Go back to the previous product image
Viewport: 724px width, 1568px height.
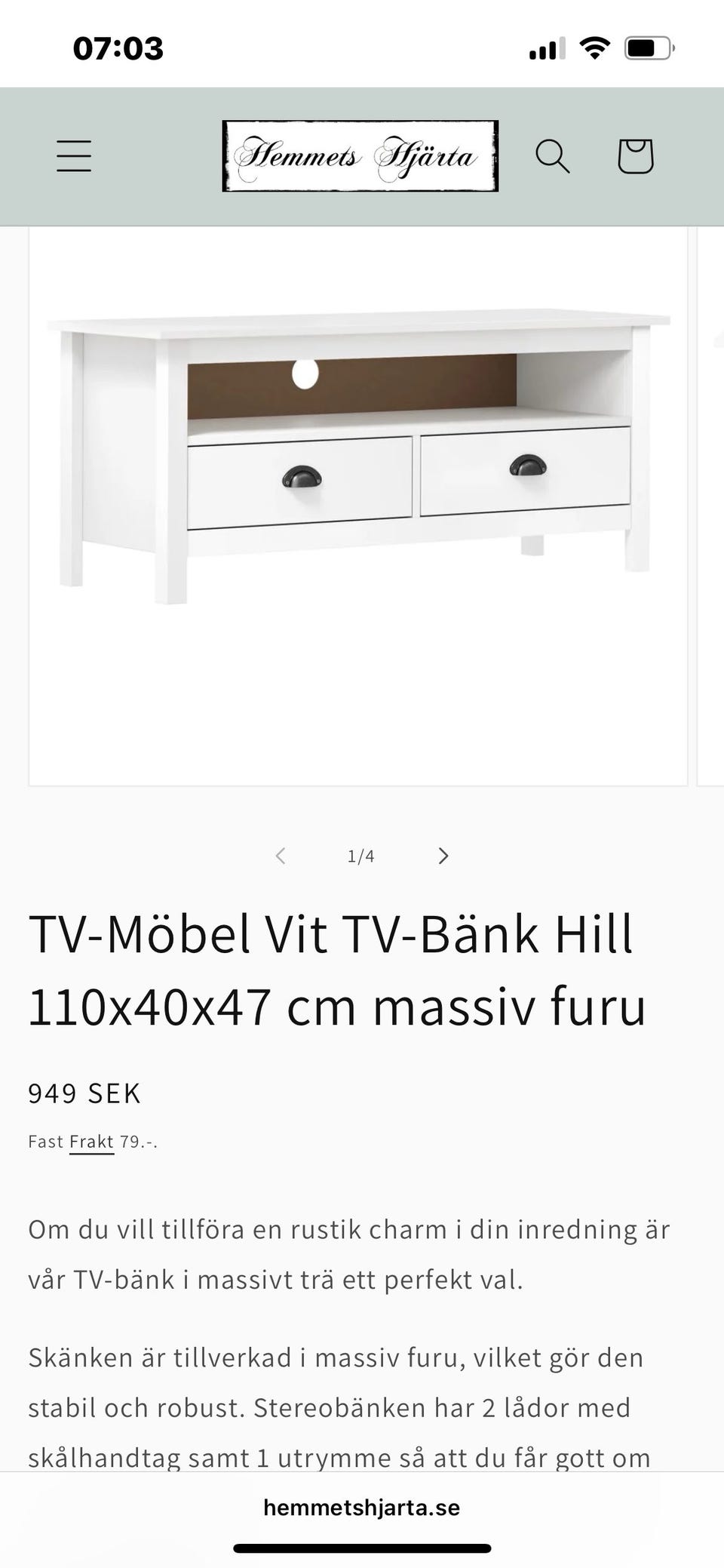[281, 856]
